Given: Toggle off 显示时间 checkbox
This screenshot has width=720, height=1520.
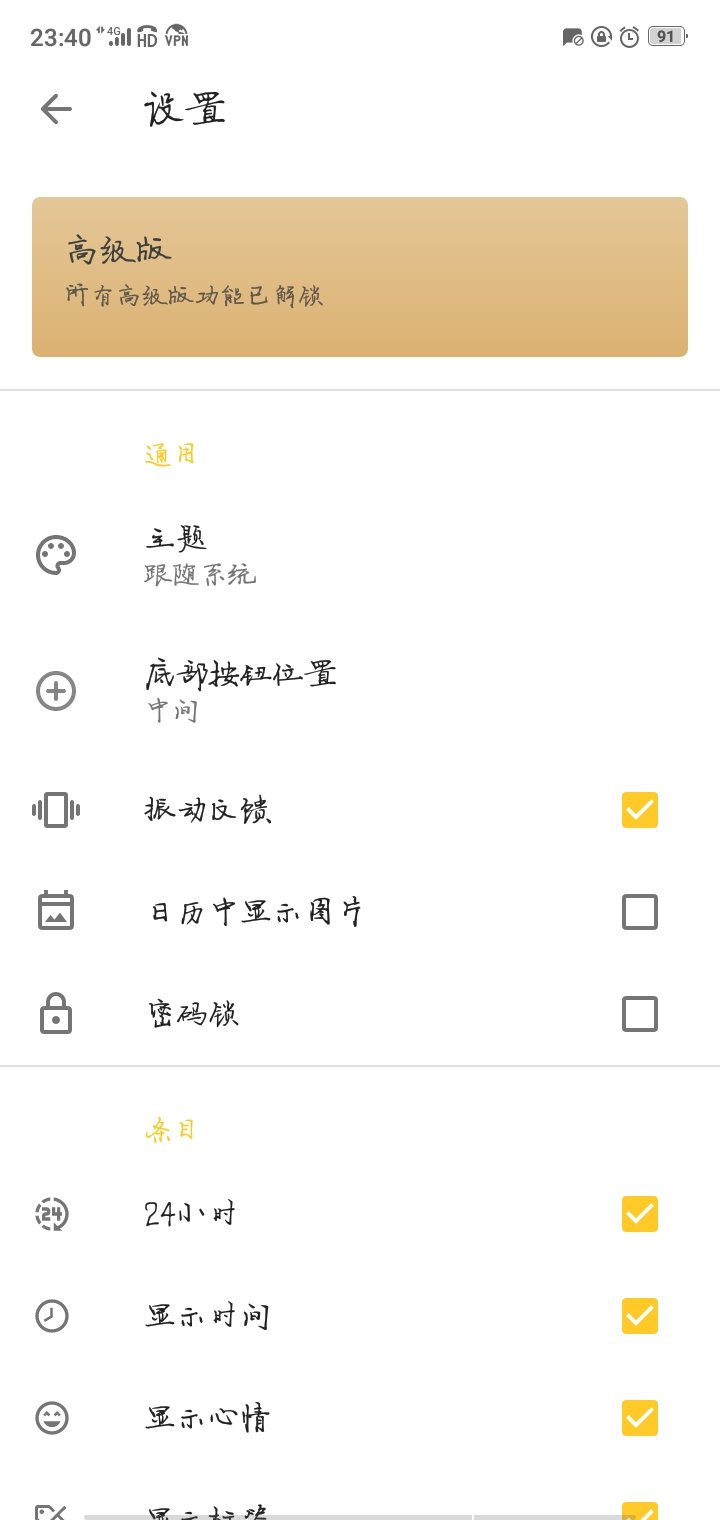Looking at the screenshot, I should 639,1316.
